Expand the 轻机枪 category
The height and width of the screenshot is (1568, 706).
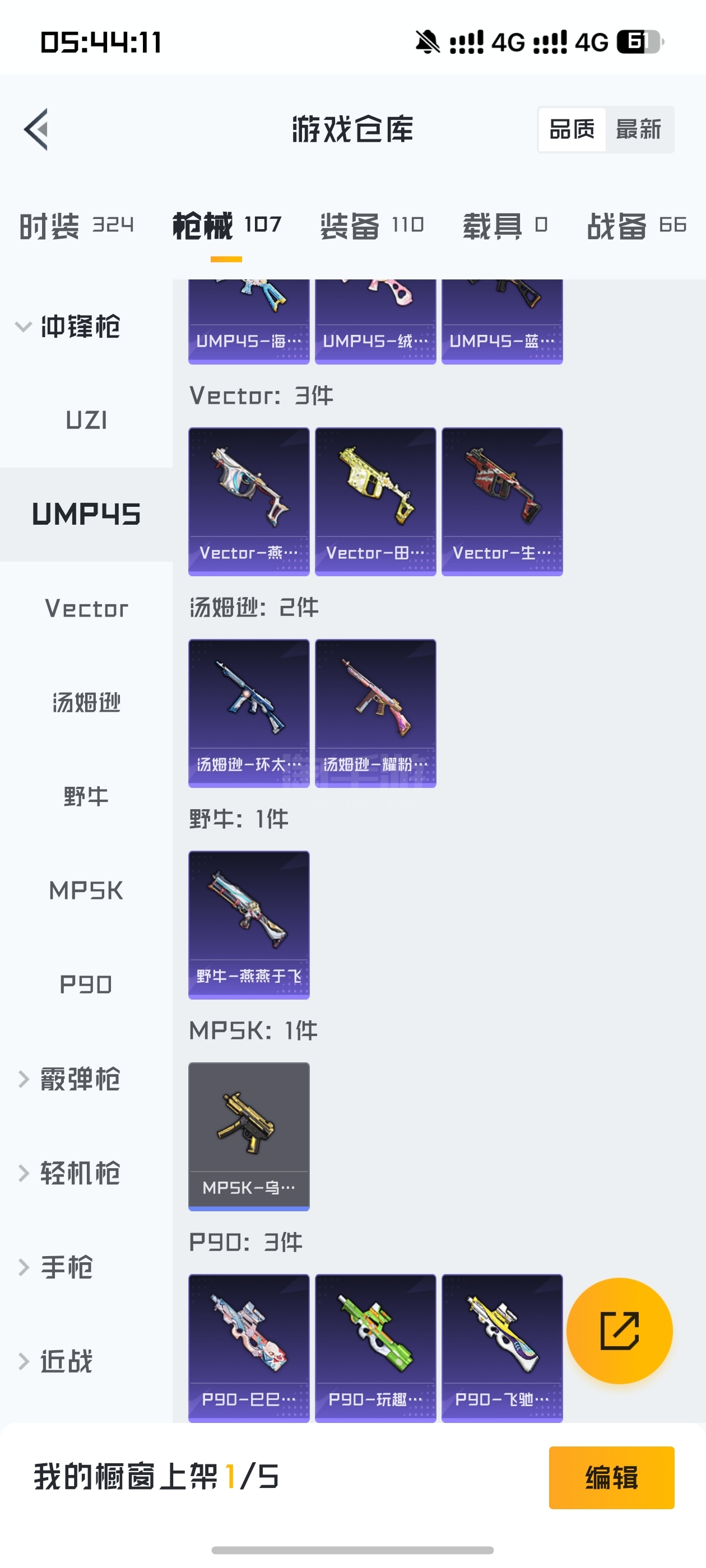(x=68, y=1173)
